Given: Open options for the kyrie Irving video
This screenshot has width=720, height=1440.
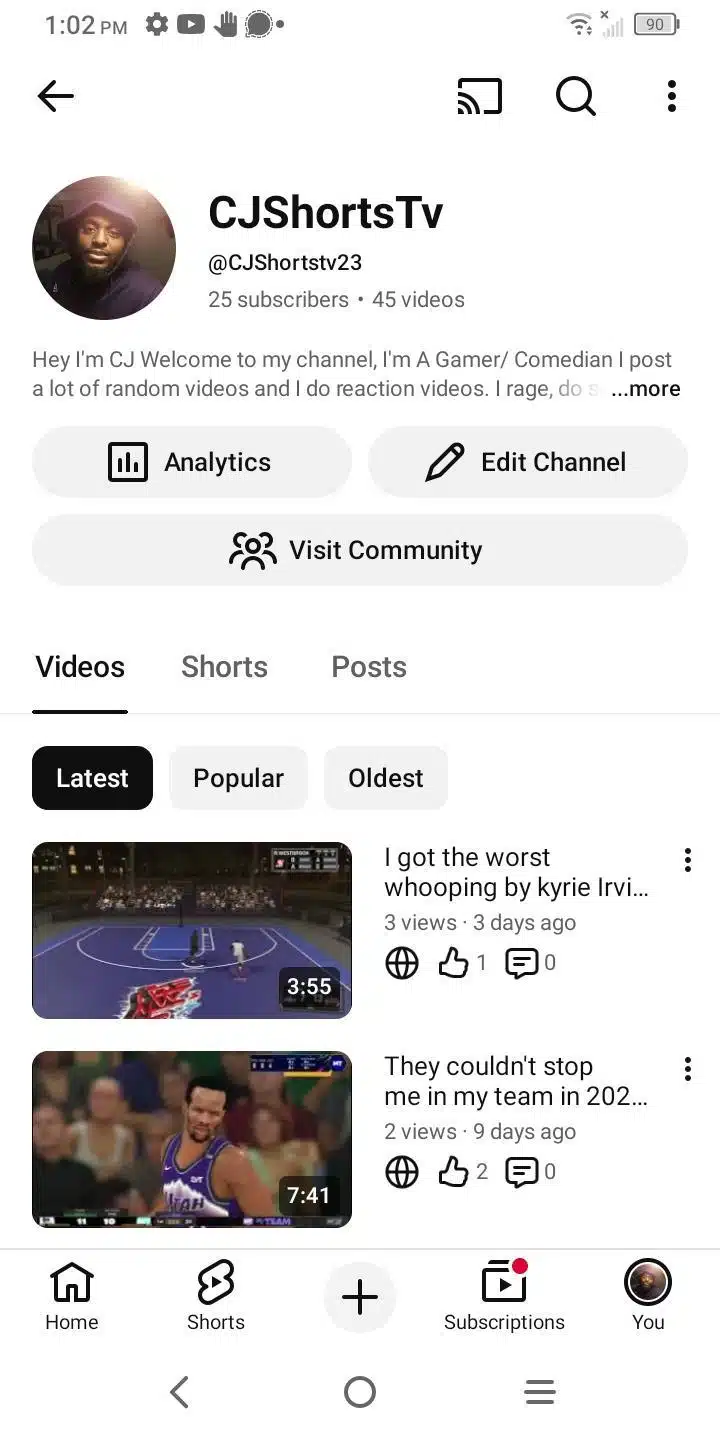Looking at the screenshot, I should (688, 860).
